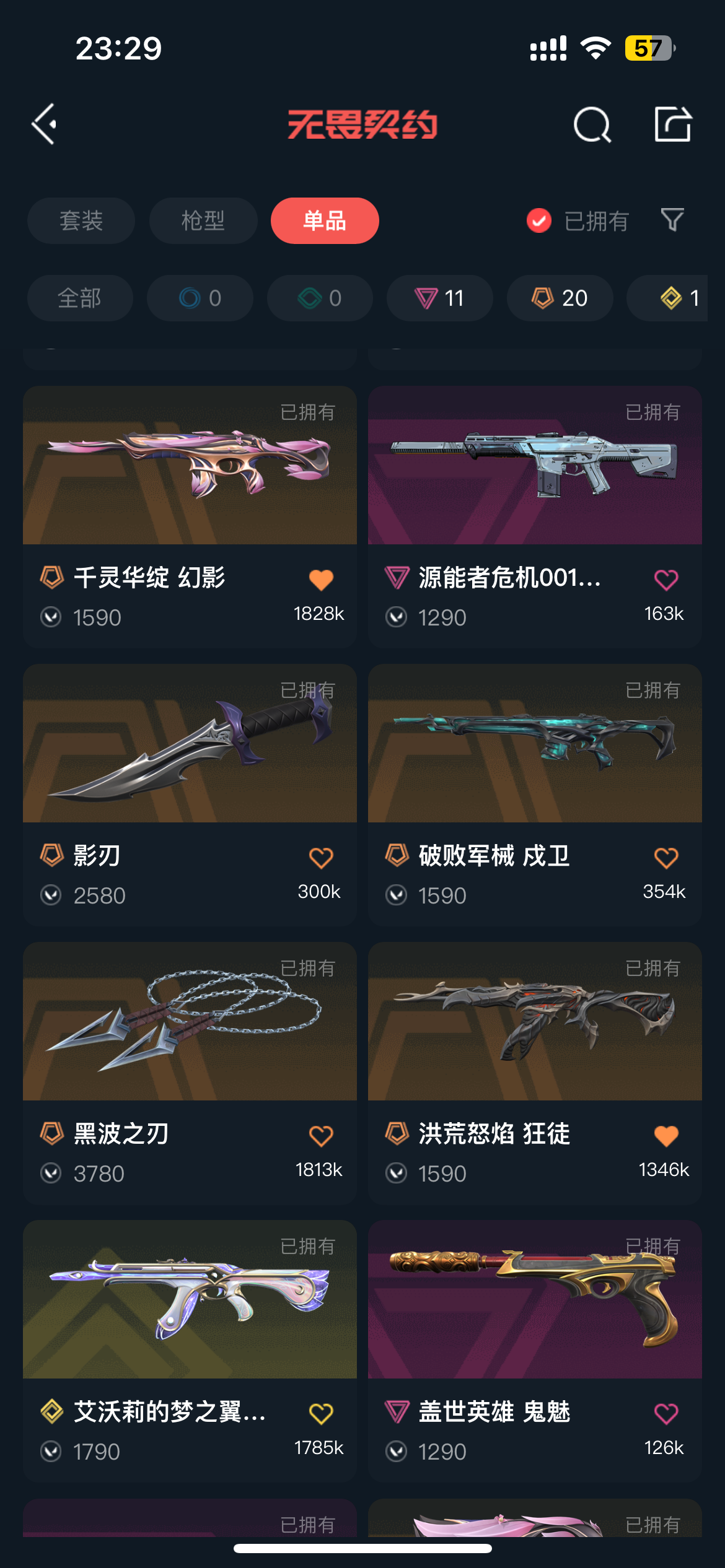
Task: Go back using the top-left arrow
Action: [45, 124]
